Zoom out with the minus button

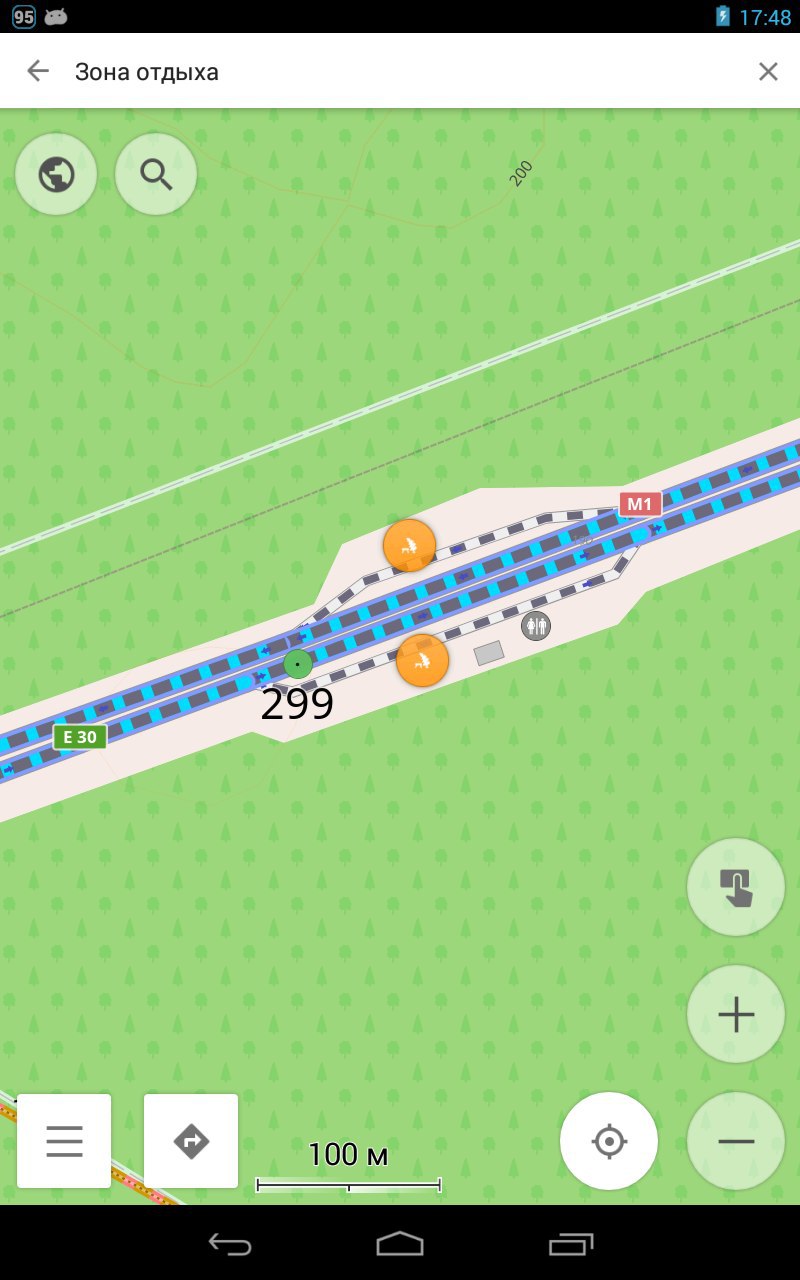[736, 1141]
